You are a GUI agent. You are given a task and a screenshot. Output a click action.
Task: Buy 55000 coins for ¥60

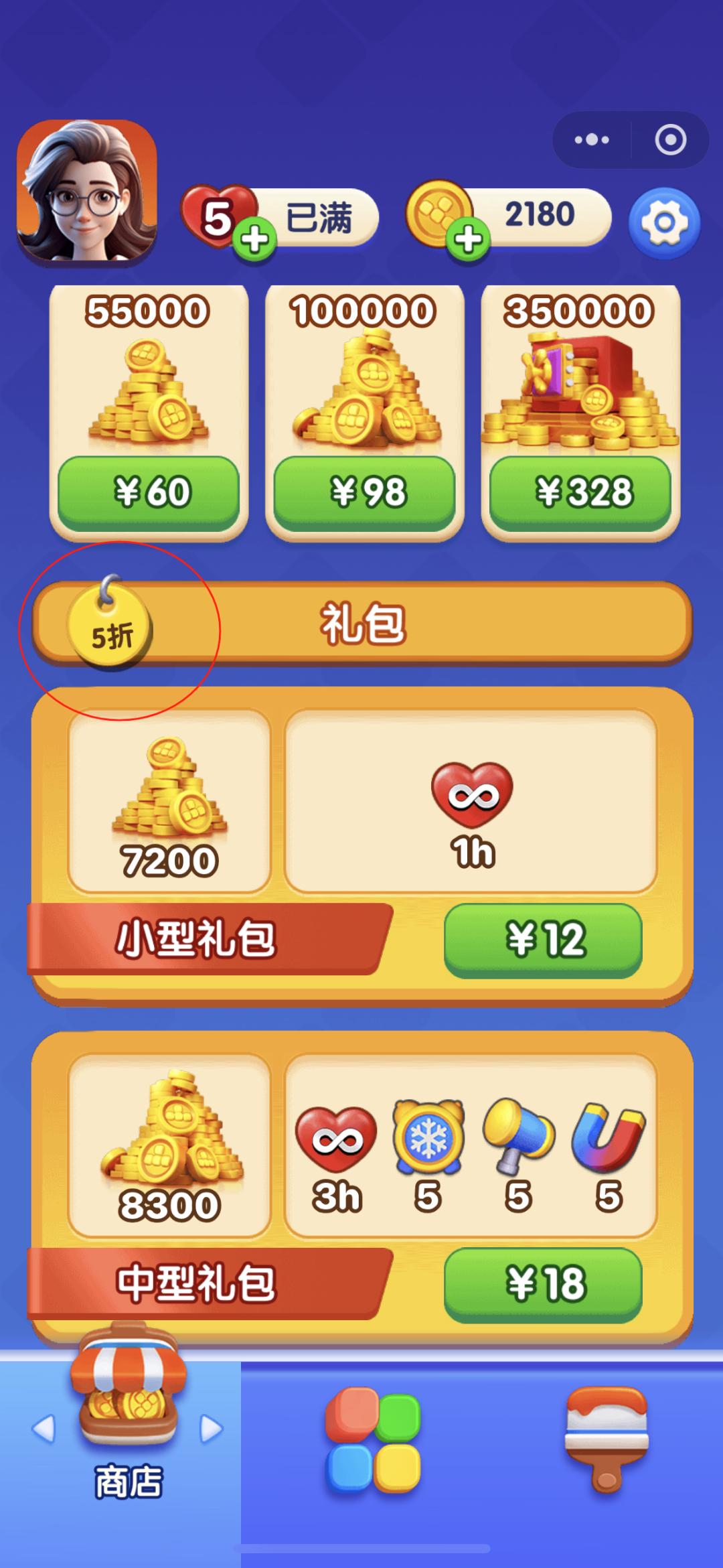pos(149,492)
